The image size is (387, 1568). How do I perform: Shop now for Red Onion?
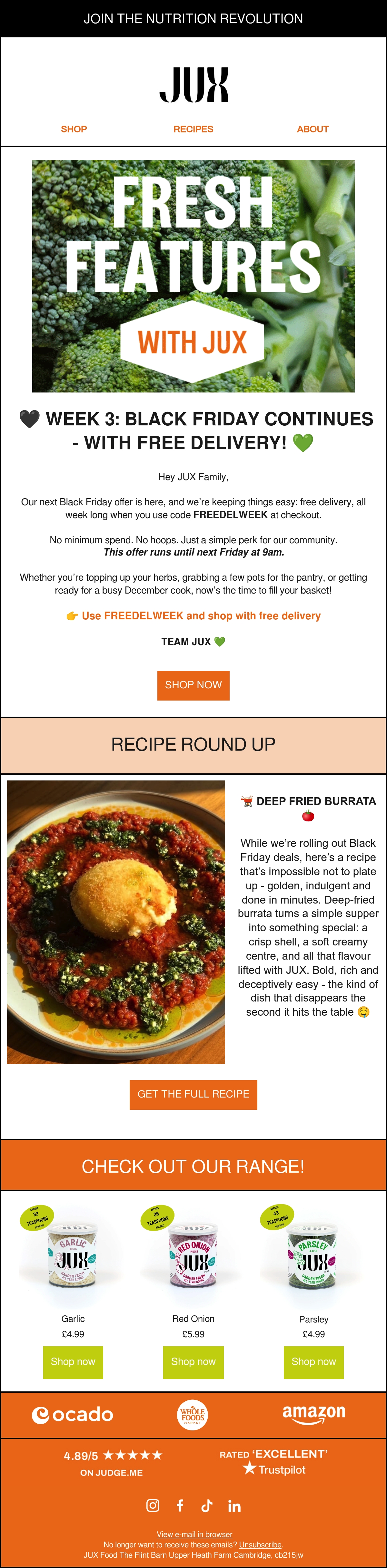(x=193, y=1362)
